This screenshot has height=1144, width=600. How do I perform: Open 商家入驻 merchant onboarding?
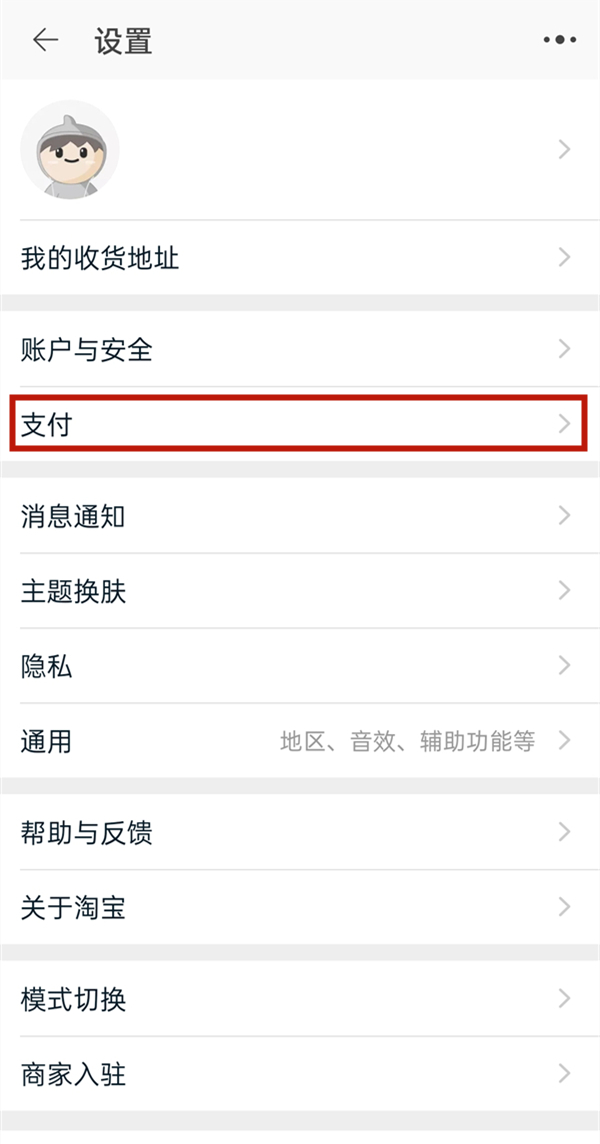coord(300,1075)
